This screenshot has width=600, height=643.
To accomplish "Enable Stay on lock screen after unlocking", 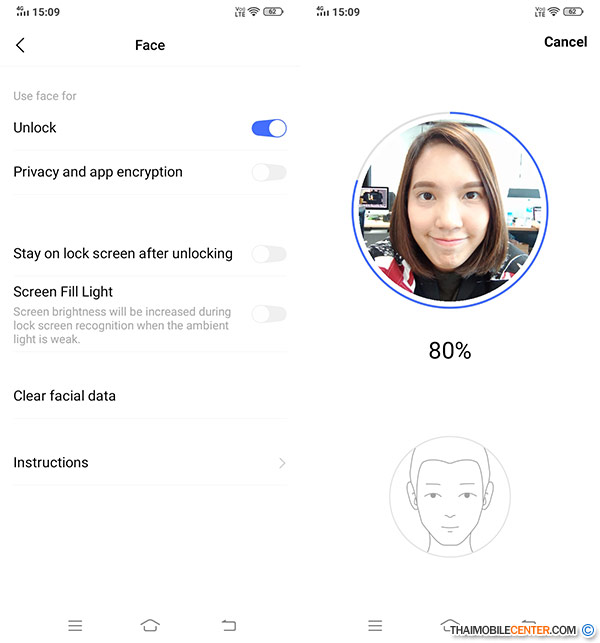I will (x=268, y=254).
